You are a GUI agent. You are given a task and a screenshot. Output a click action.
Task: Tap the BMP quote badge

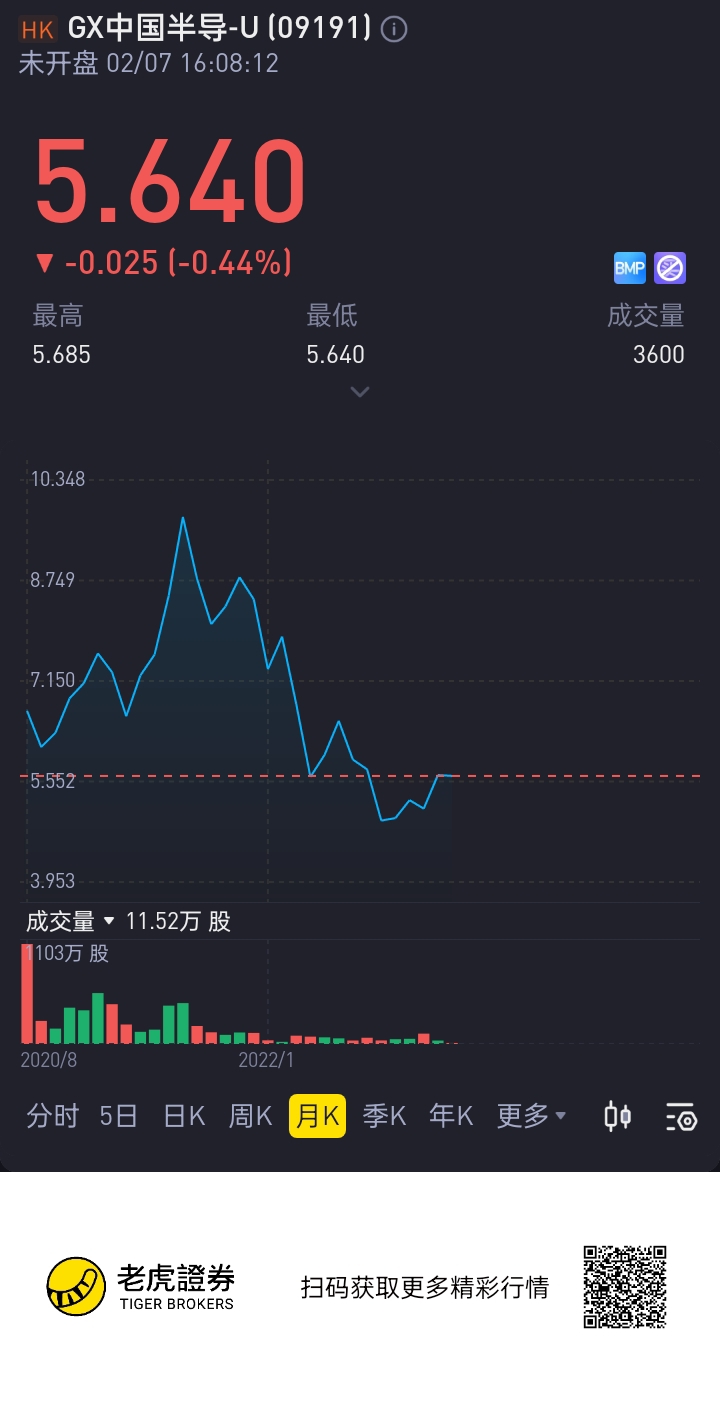pyautogui.click(x=630, y=267)
